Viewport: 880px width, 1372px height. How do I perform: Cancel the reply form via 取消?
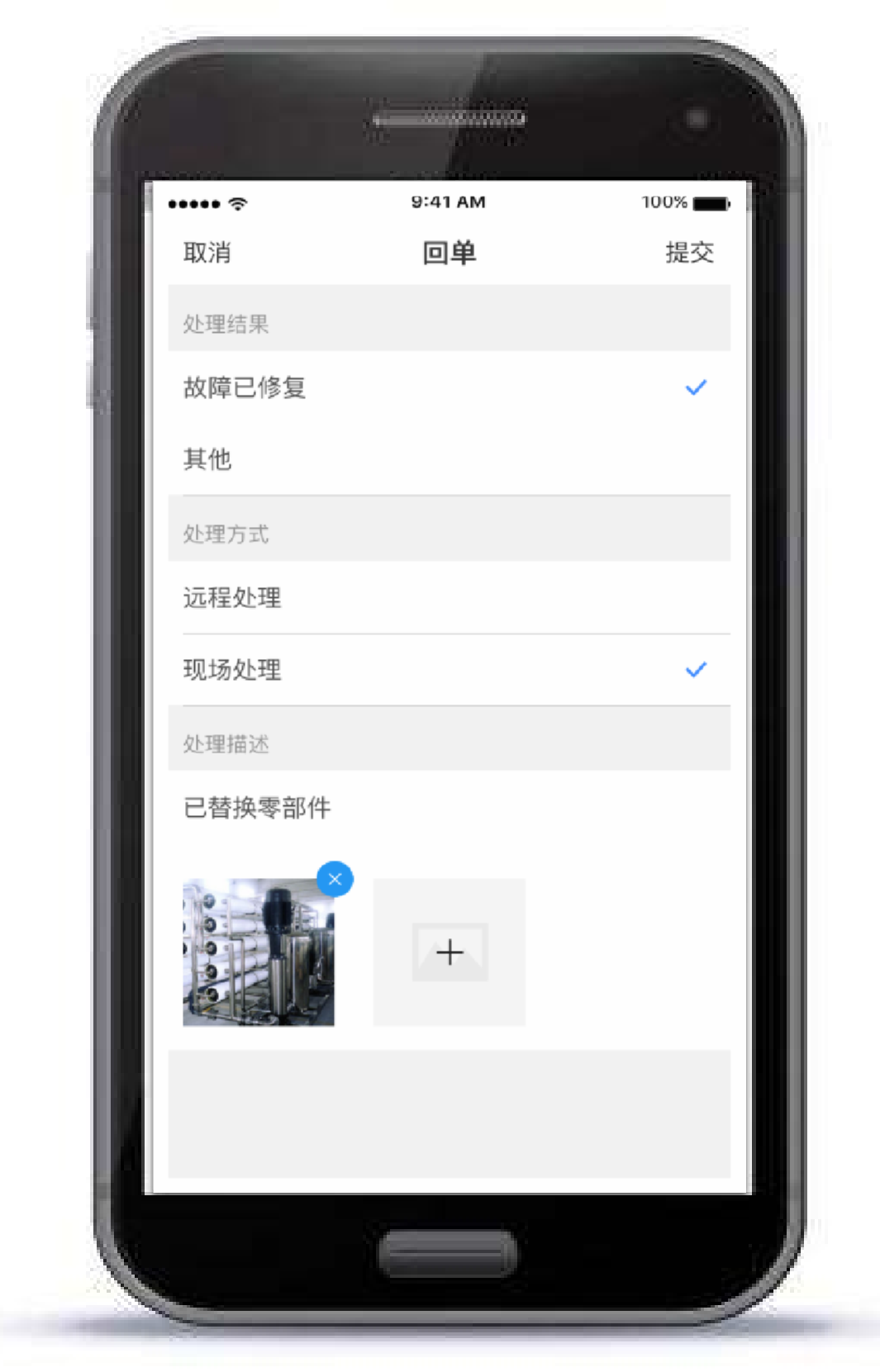pos(207,253)
